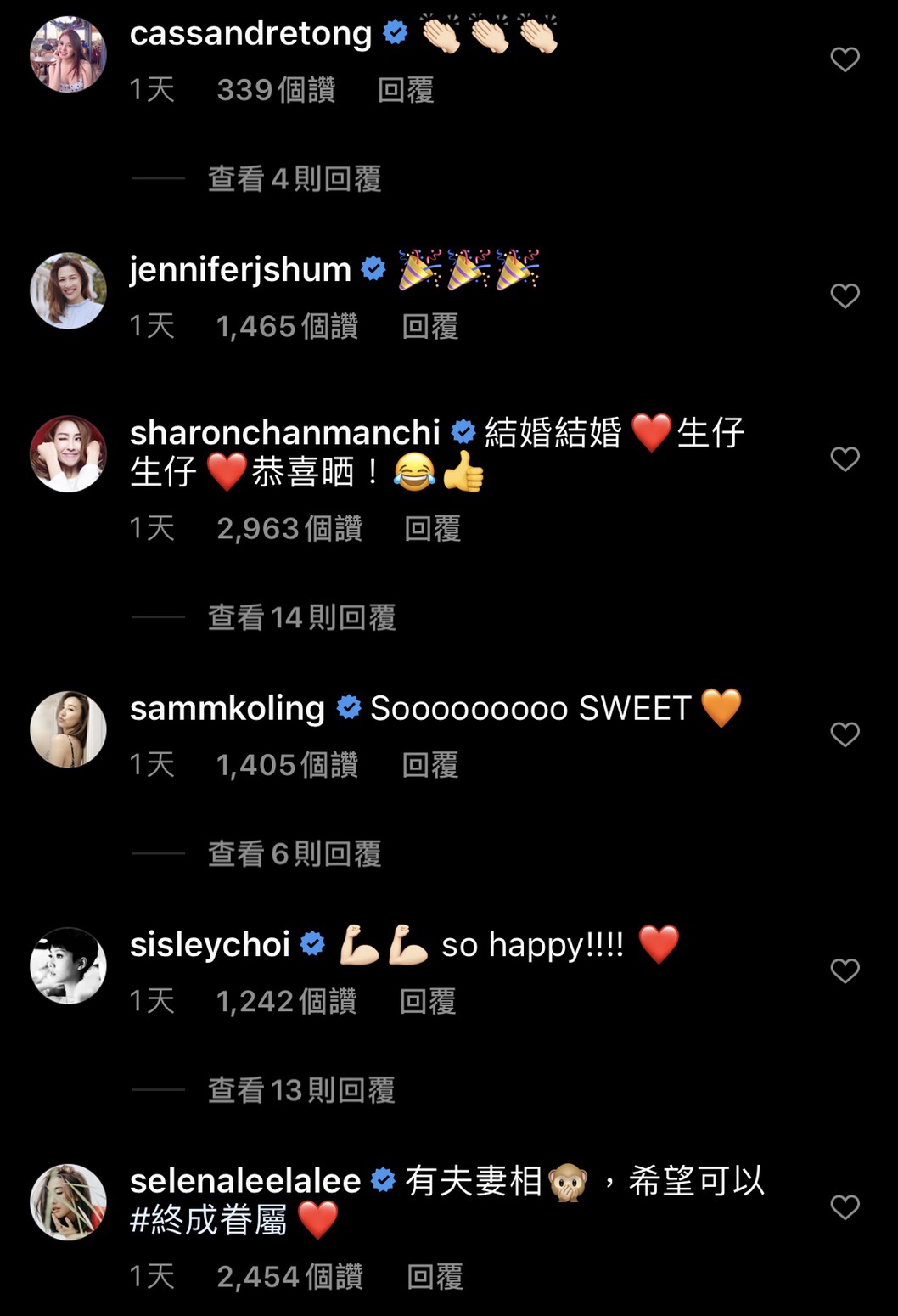
Task: Show 6 replies under sammkoling's comment
Action: [x=294, y=853]
